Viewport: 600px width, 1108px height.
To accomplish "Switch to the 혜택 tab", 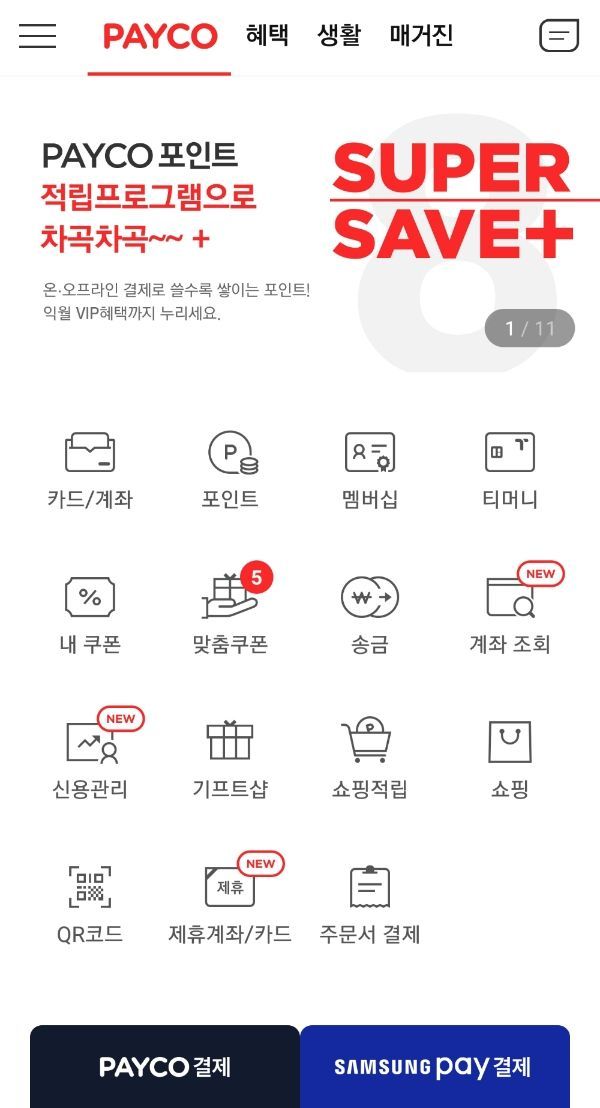I will point(266,35).
